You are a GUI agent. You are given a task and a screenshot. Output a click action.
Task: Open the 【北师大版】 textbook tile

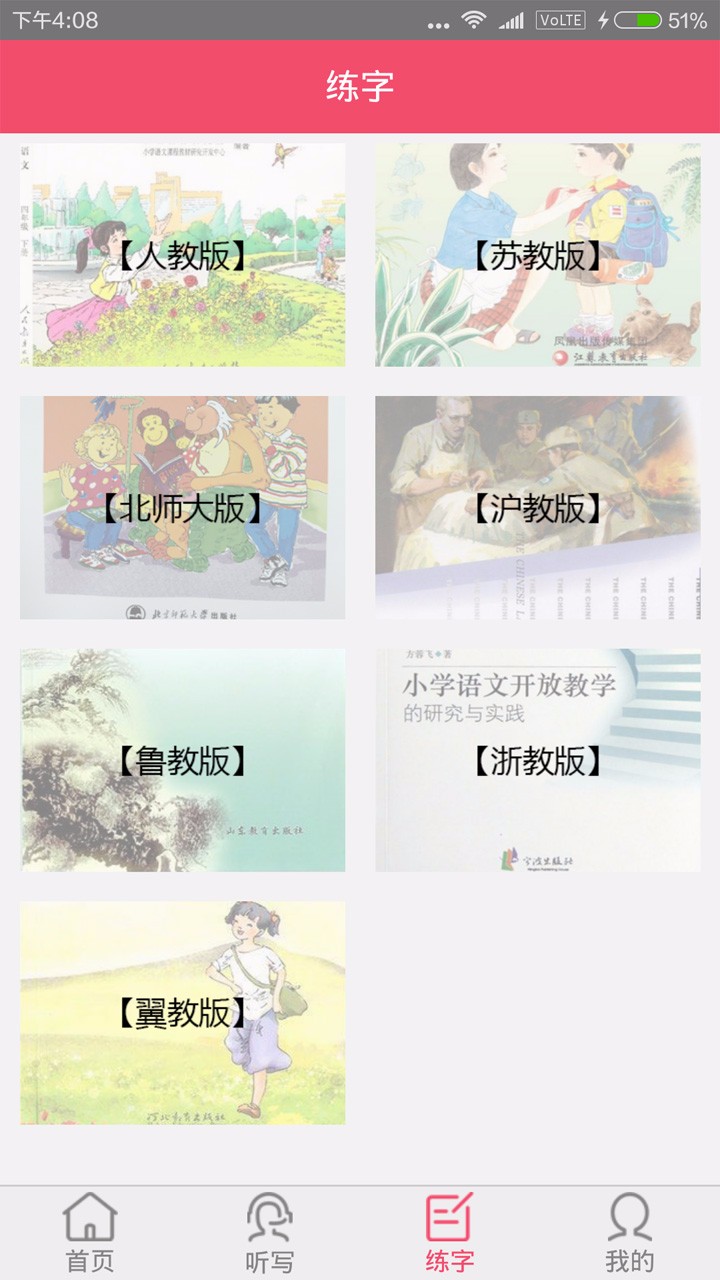click(x=183, y=508)
